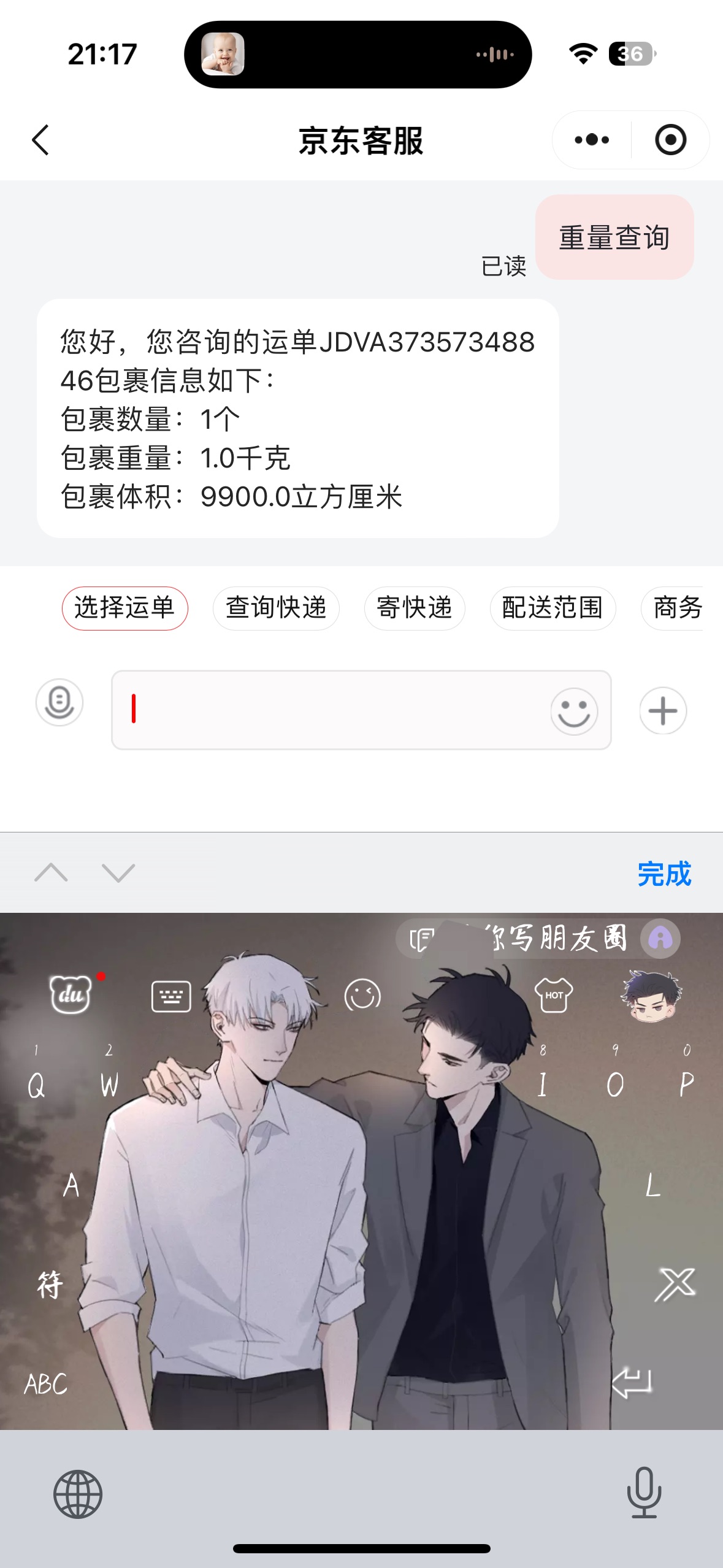Open the 配送范围 chip
Viewport: 723px width, 1568px height.
pyautogui.click(x=553, y=608)
